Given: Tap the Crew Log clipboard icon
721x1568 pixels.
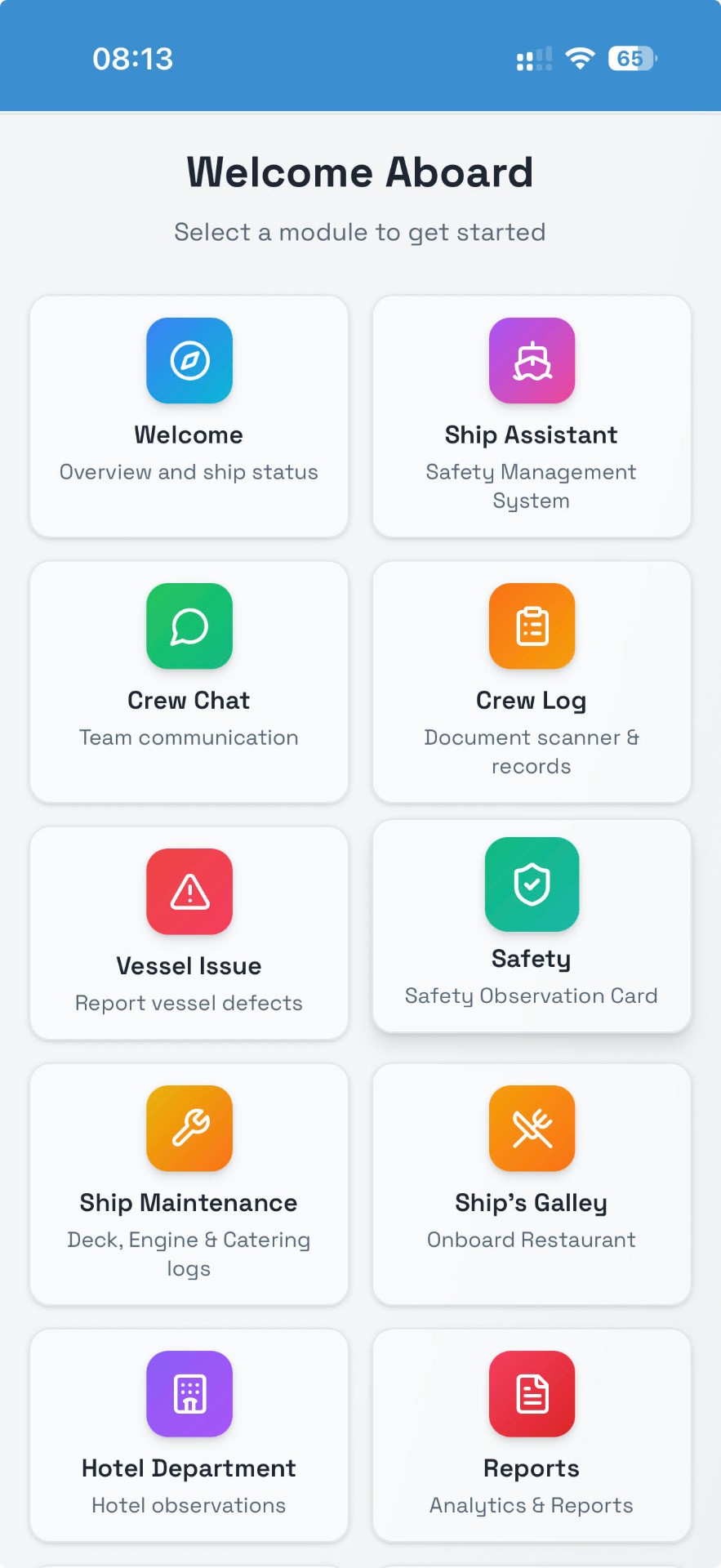Looking at the screenshot, I should click(x=531, y=626).
